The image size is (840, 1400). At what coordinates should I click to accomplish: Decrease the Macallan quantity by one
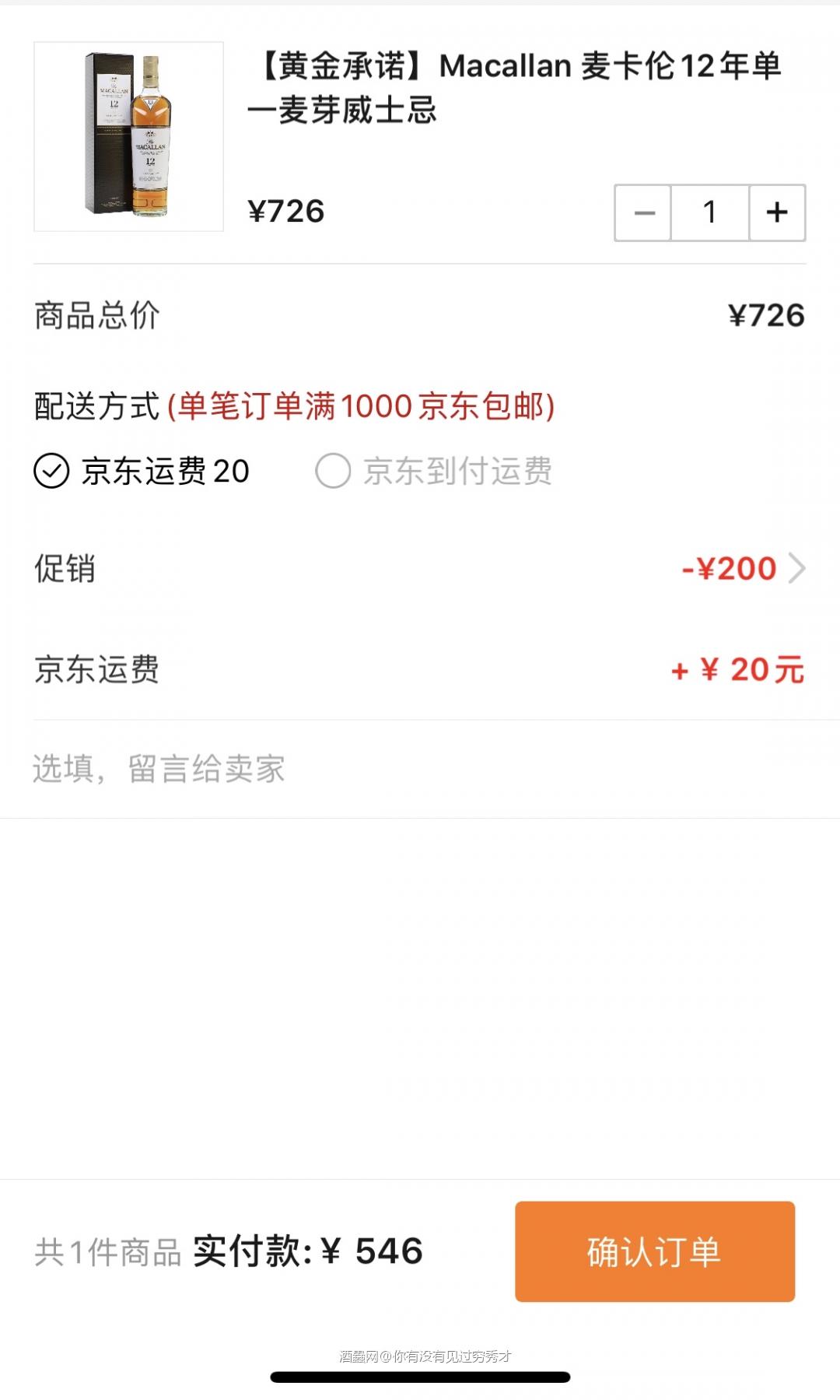pyautogui.click(x=644, y=212)
